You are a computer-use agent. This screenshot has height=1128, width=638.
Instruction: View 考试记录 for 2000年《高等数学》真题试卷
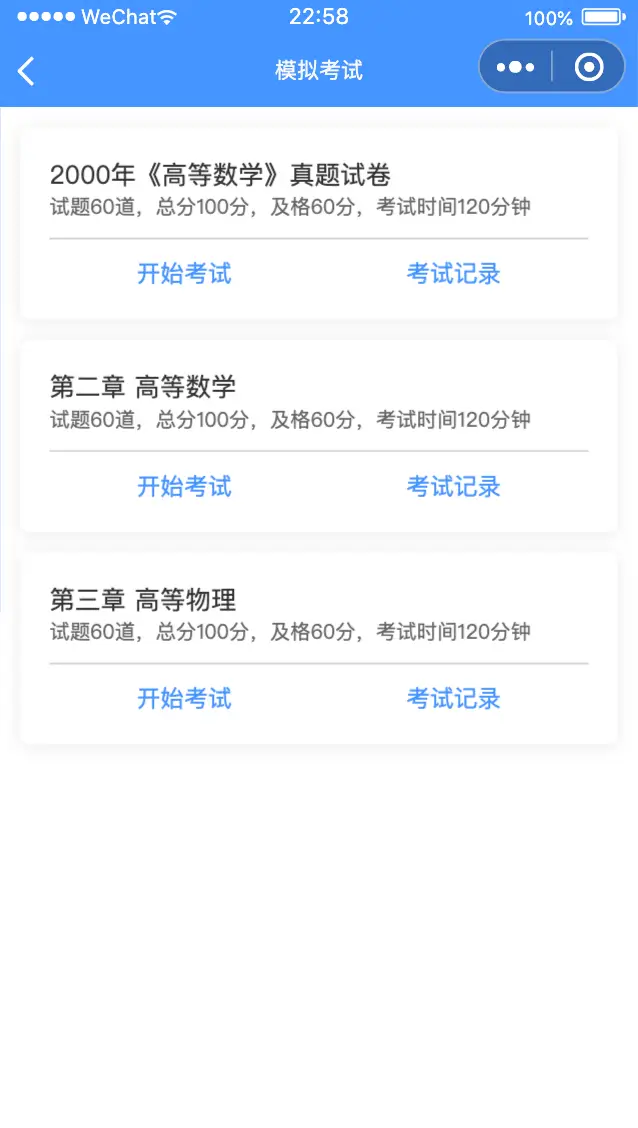tap(453, 274)
